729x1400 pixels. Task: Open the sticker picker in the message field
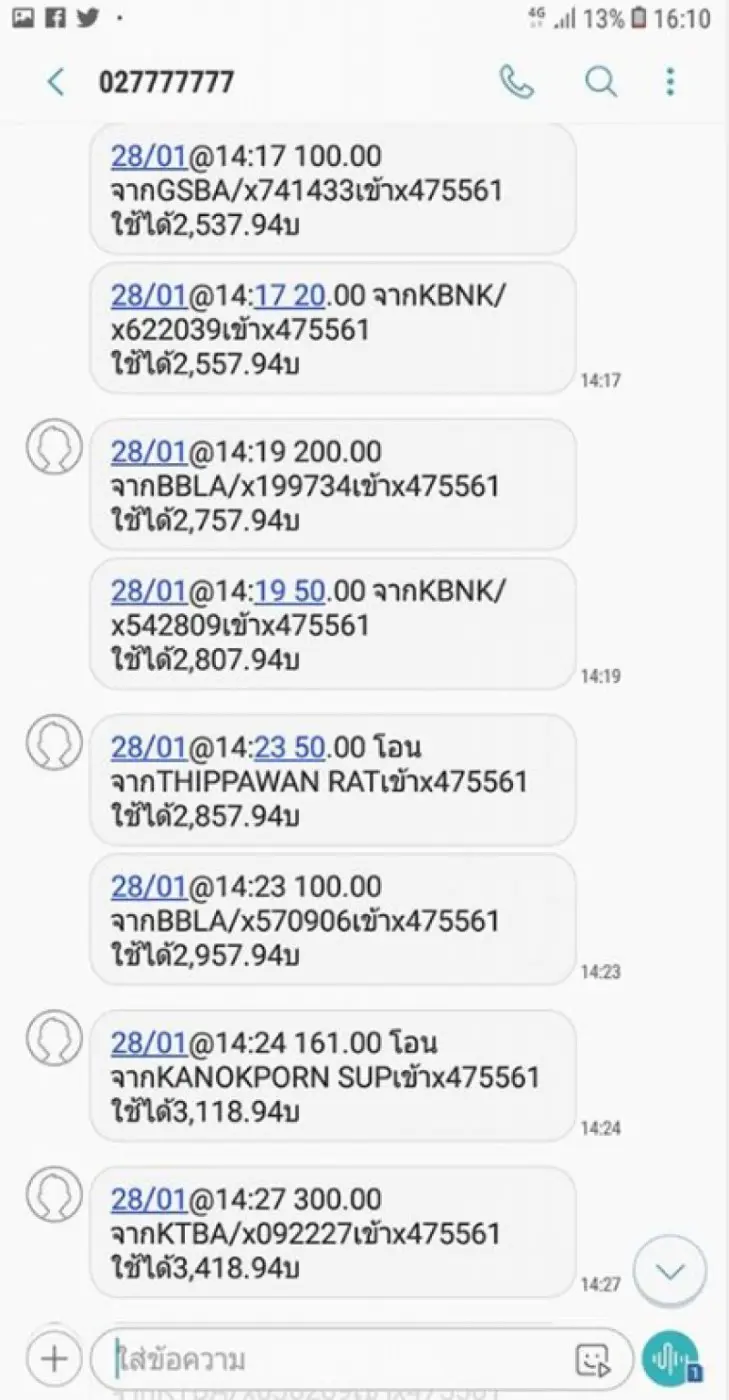pyautogui.click(x=592, y=1359)
